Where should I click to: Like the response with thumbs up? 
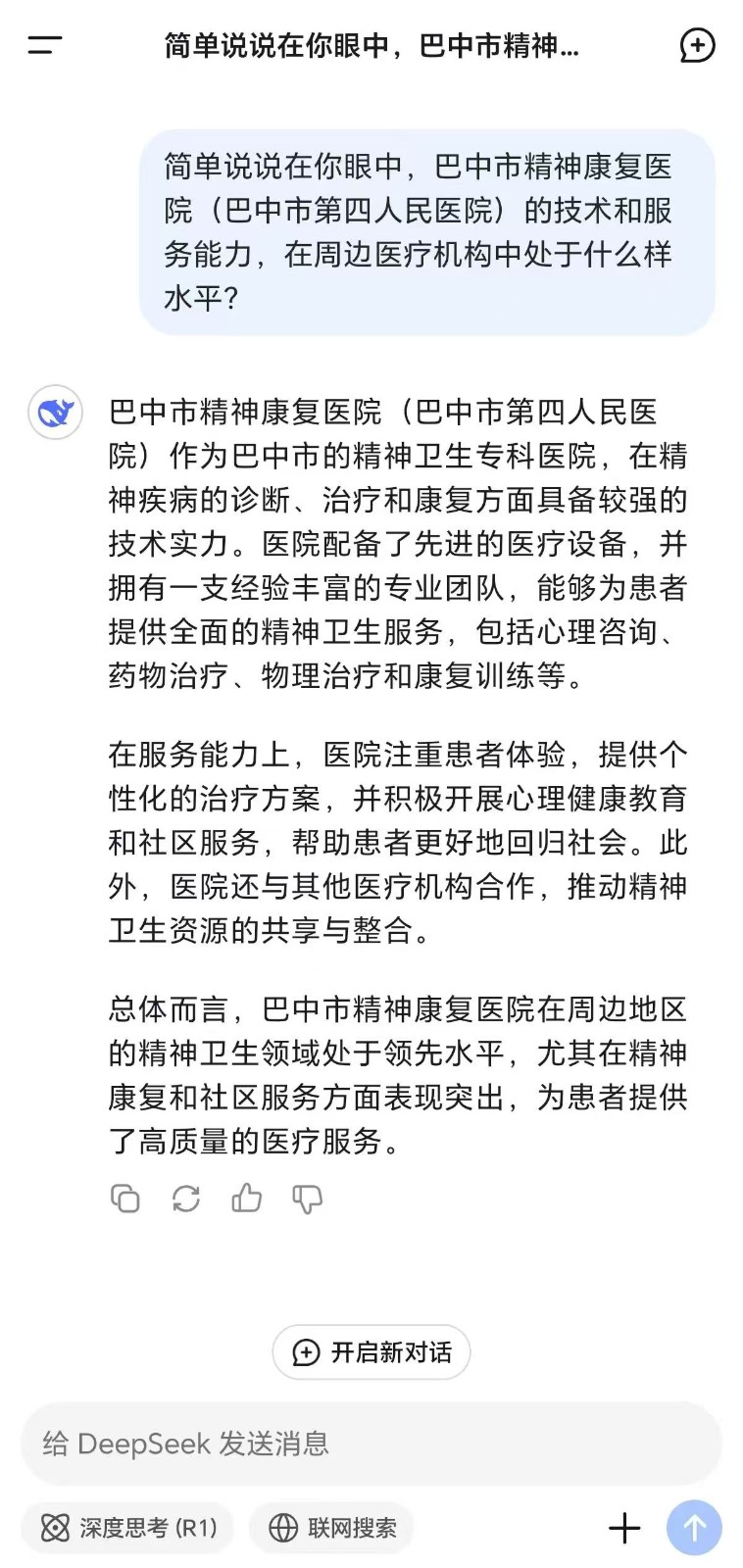(247, 1198)
